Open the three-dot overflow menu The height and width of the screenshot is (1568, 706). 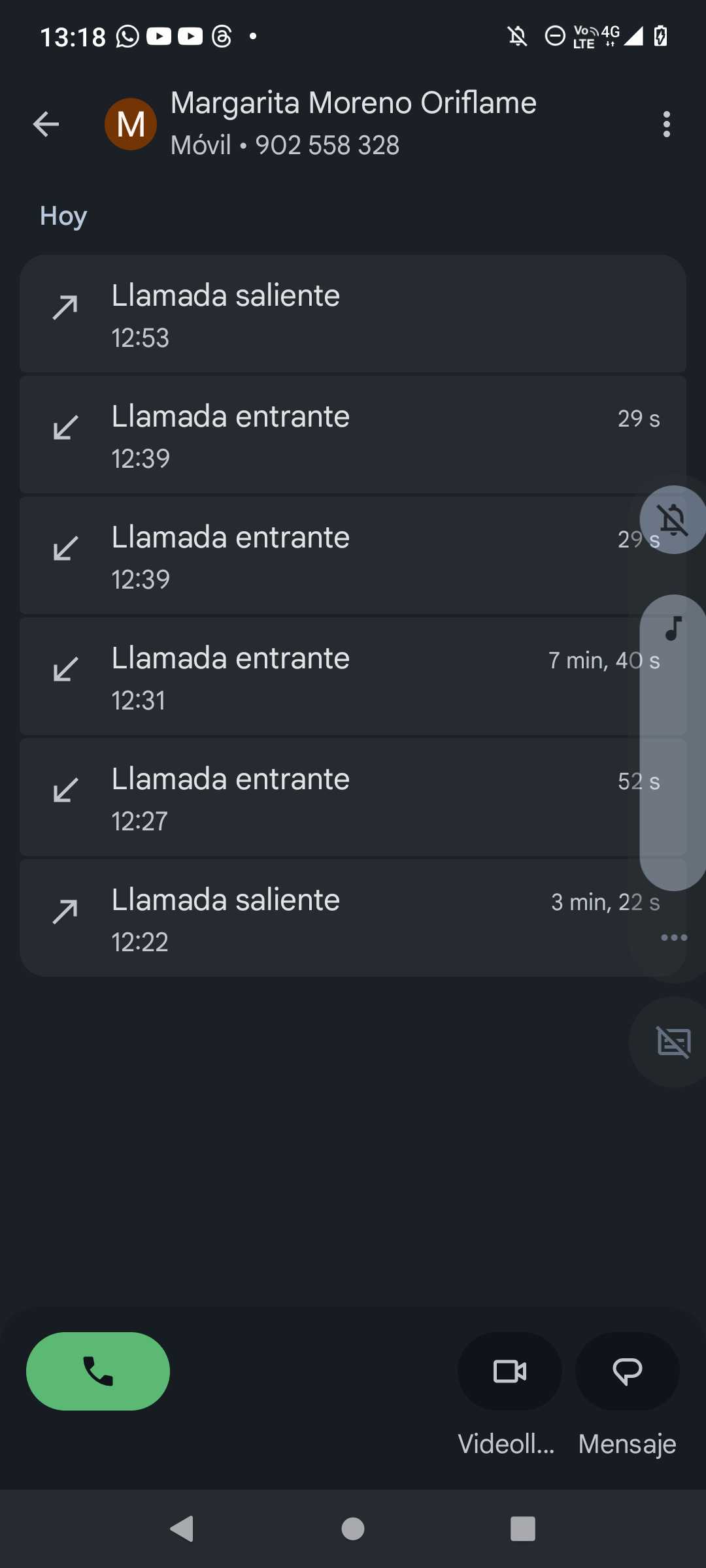click(666, 124)
